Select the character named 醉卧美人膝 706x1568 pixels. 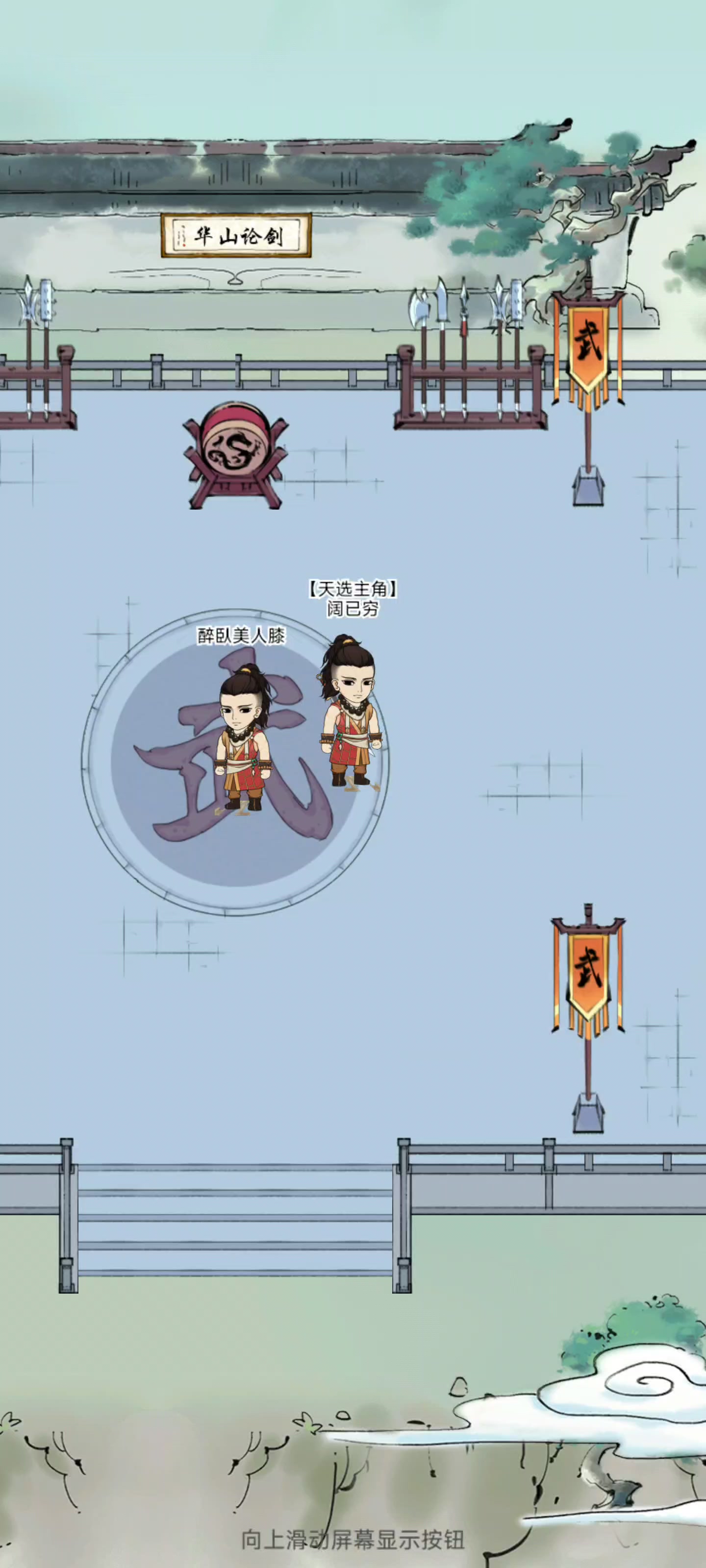(243, 738)
